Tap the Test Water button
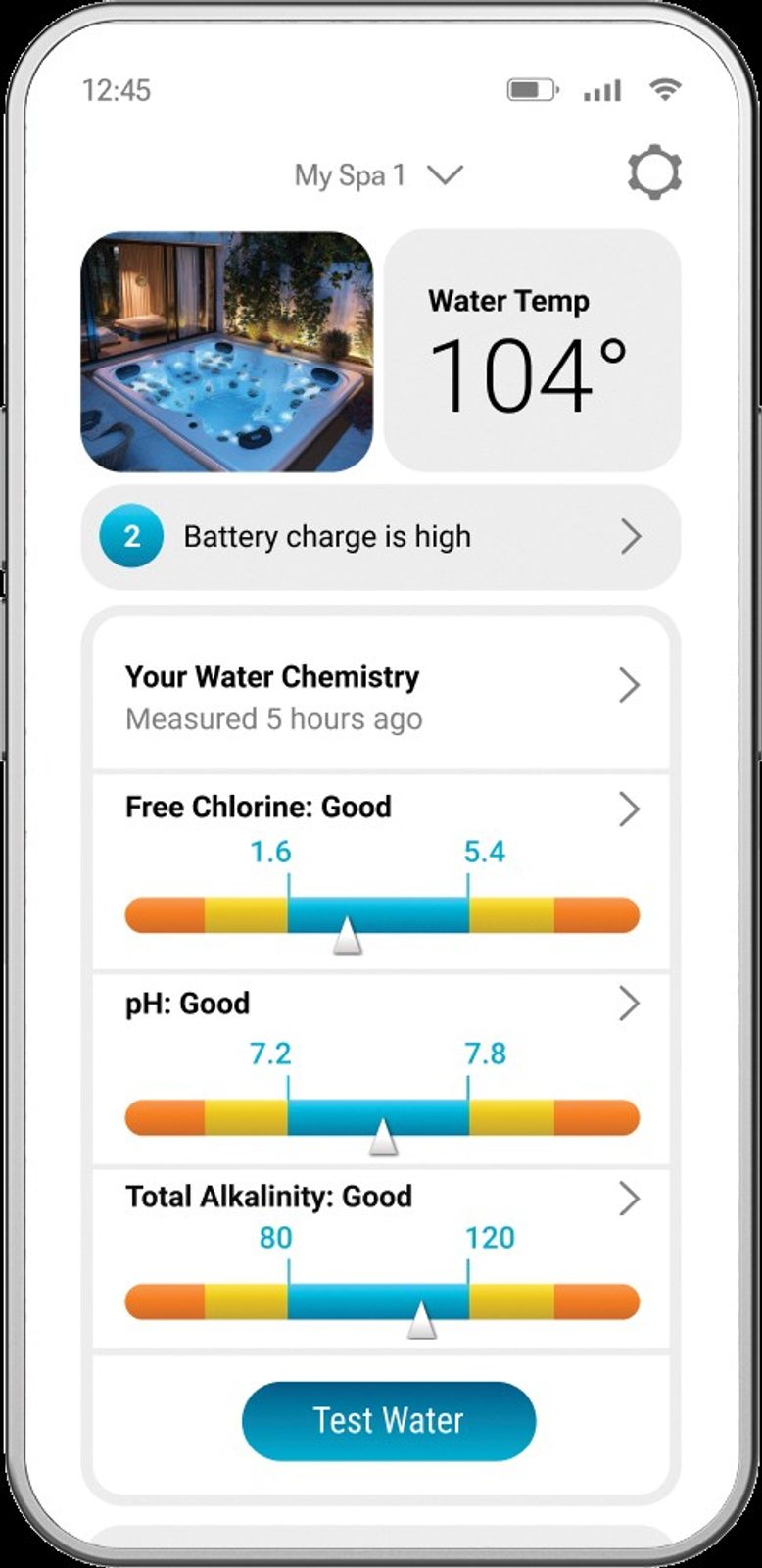The height and width of the screenshot is (1568, 762). (x=389, y=1420)
